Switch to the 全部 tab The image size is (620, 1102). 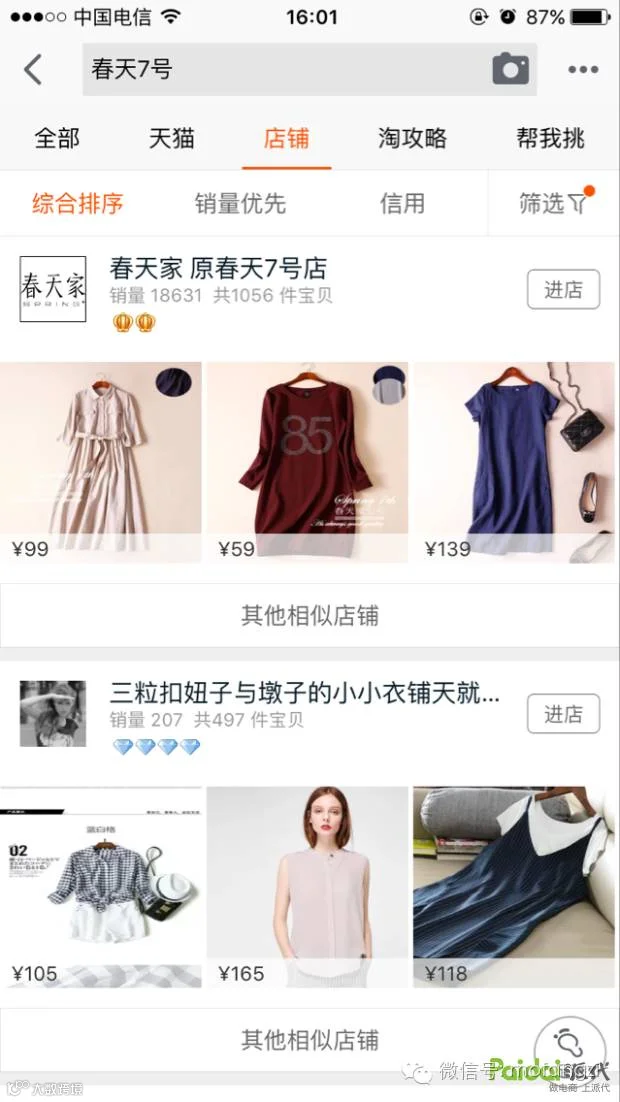[57, 138]
